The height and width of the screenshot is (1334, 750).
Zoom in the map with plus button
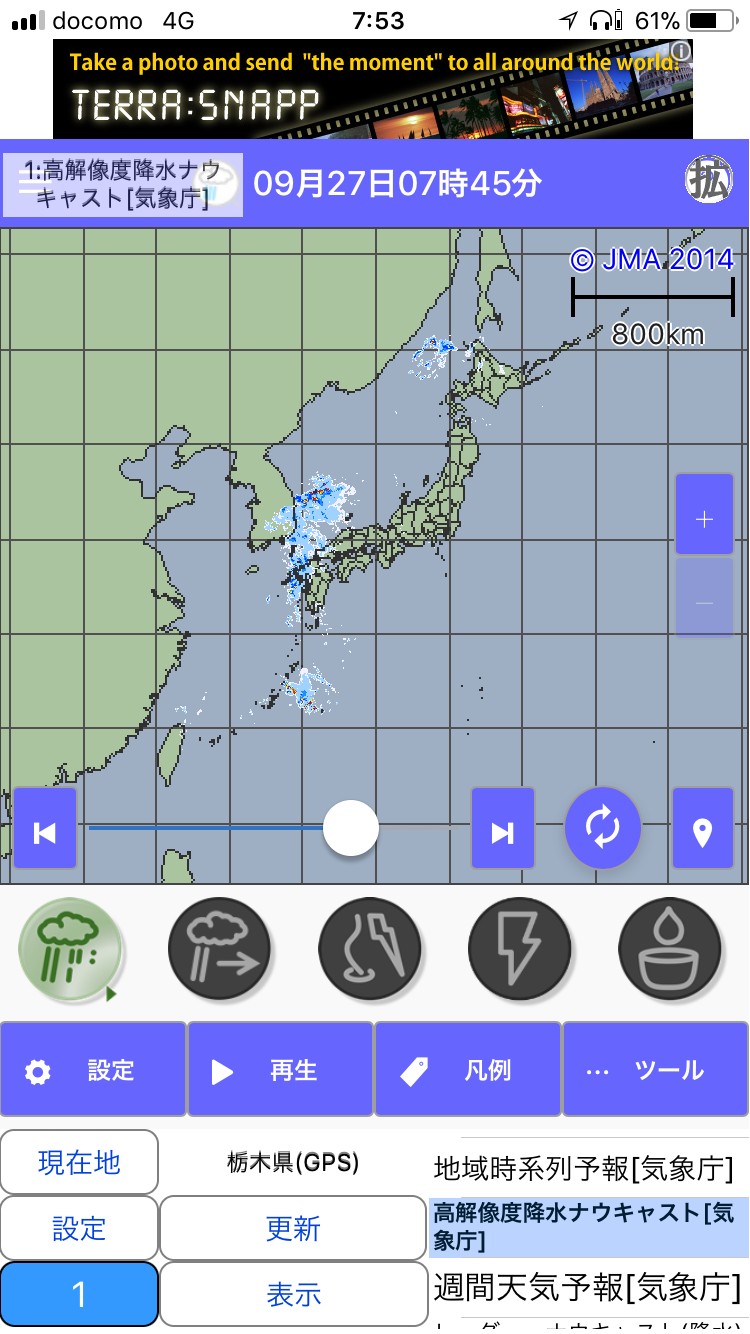704,520
